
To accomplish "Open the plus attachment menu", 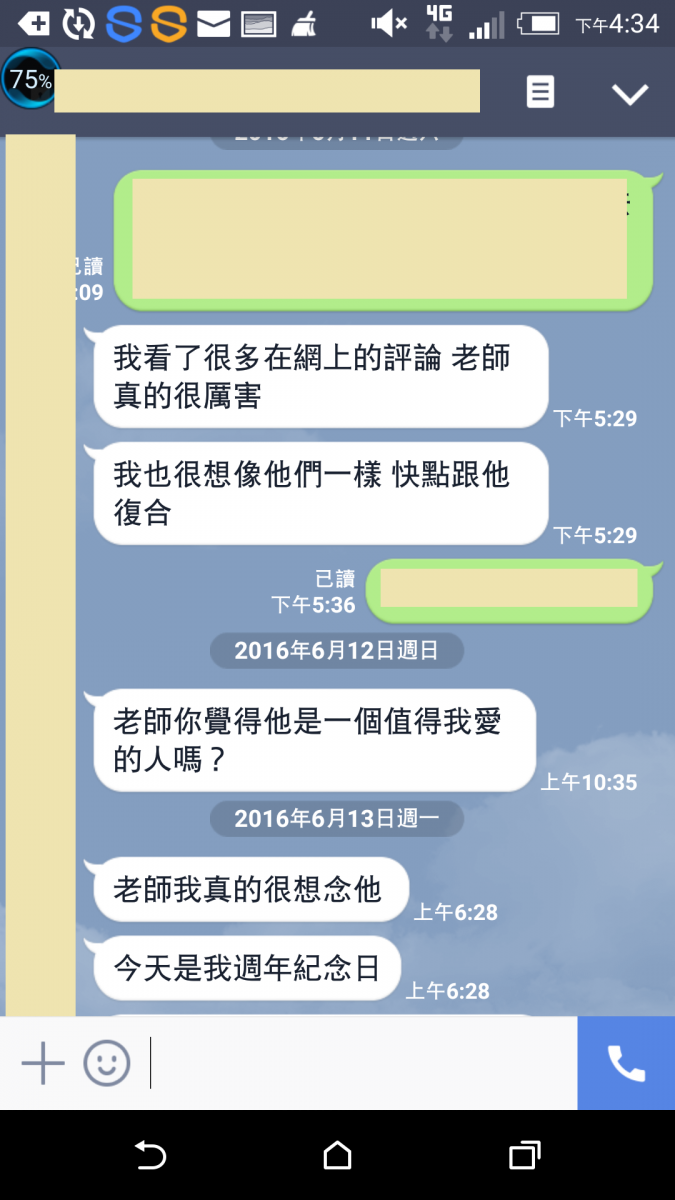I will click(43, 1063).
